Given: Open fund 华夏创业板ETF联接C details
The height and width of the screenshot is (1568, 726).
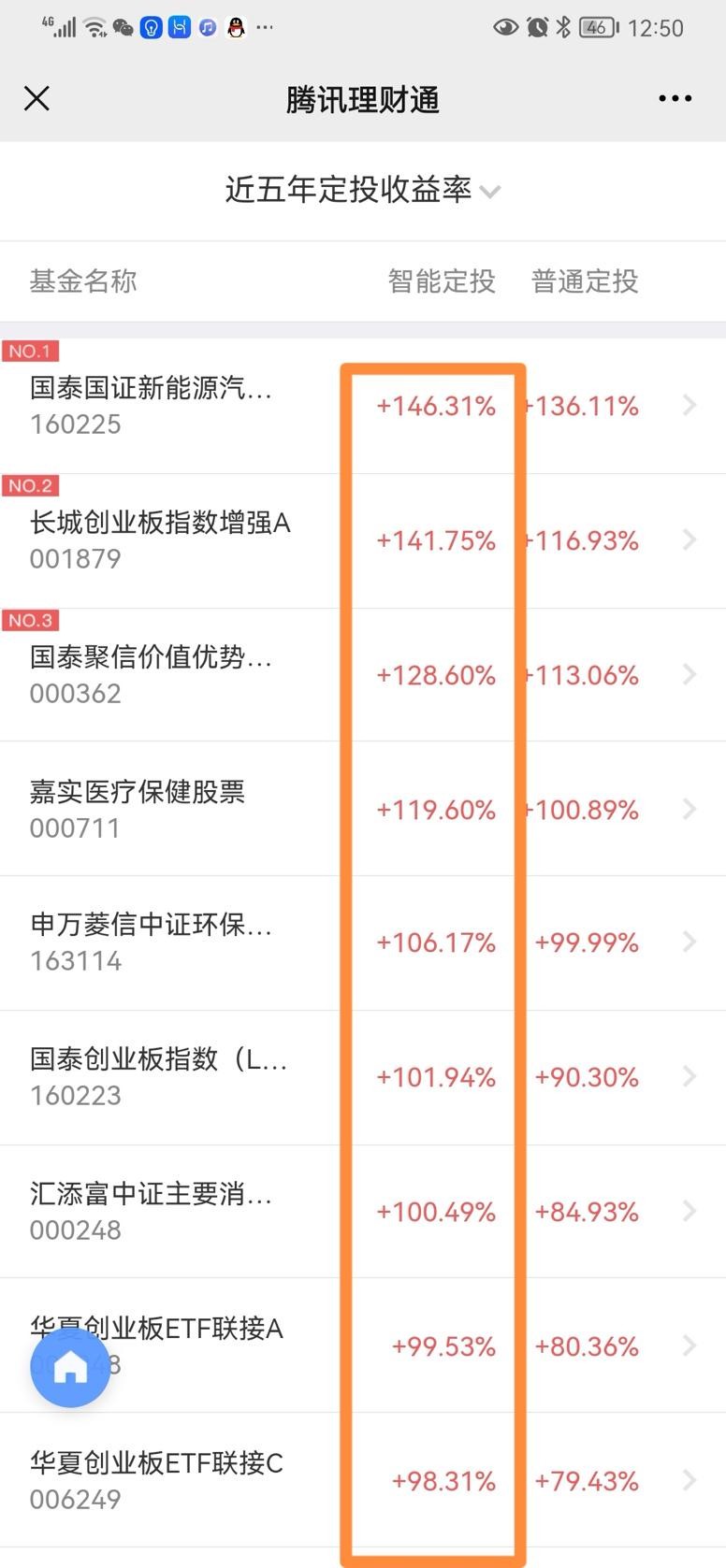Looking at the screenshot, I should point(159,1480).
